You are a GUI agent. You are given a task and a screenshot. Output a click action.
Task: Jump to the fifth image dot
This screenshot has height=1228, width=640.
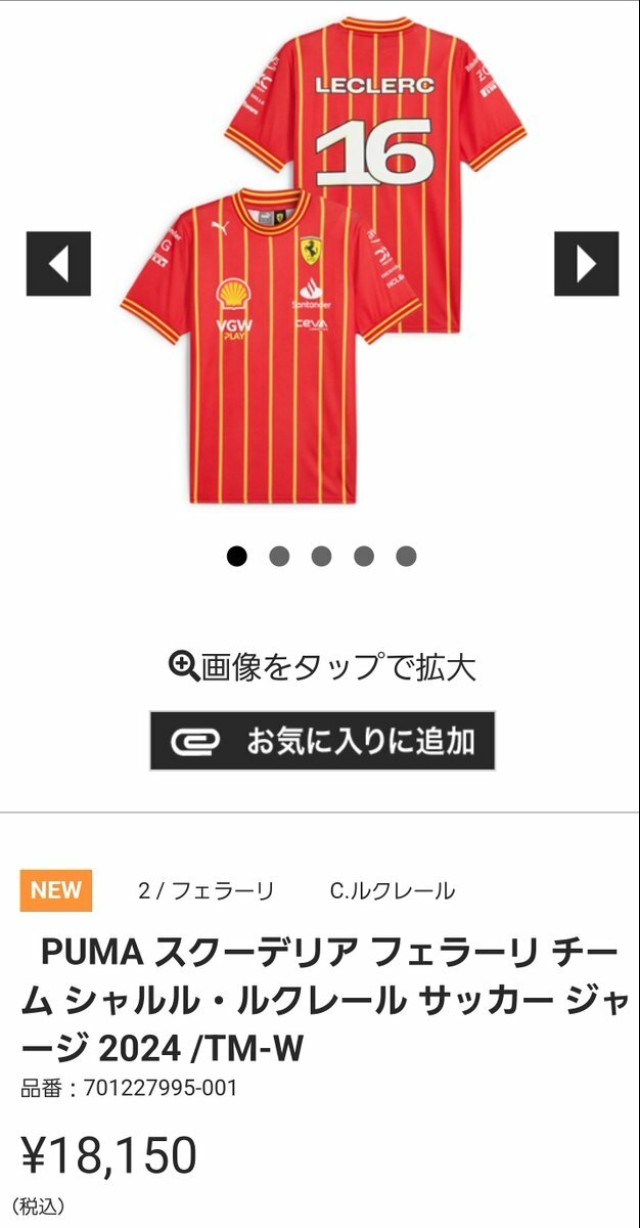click(405, 556)
